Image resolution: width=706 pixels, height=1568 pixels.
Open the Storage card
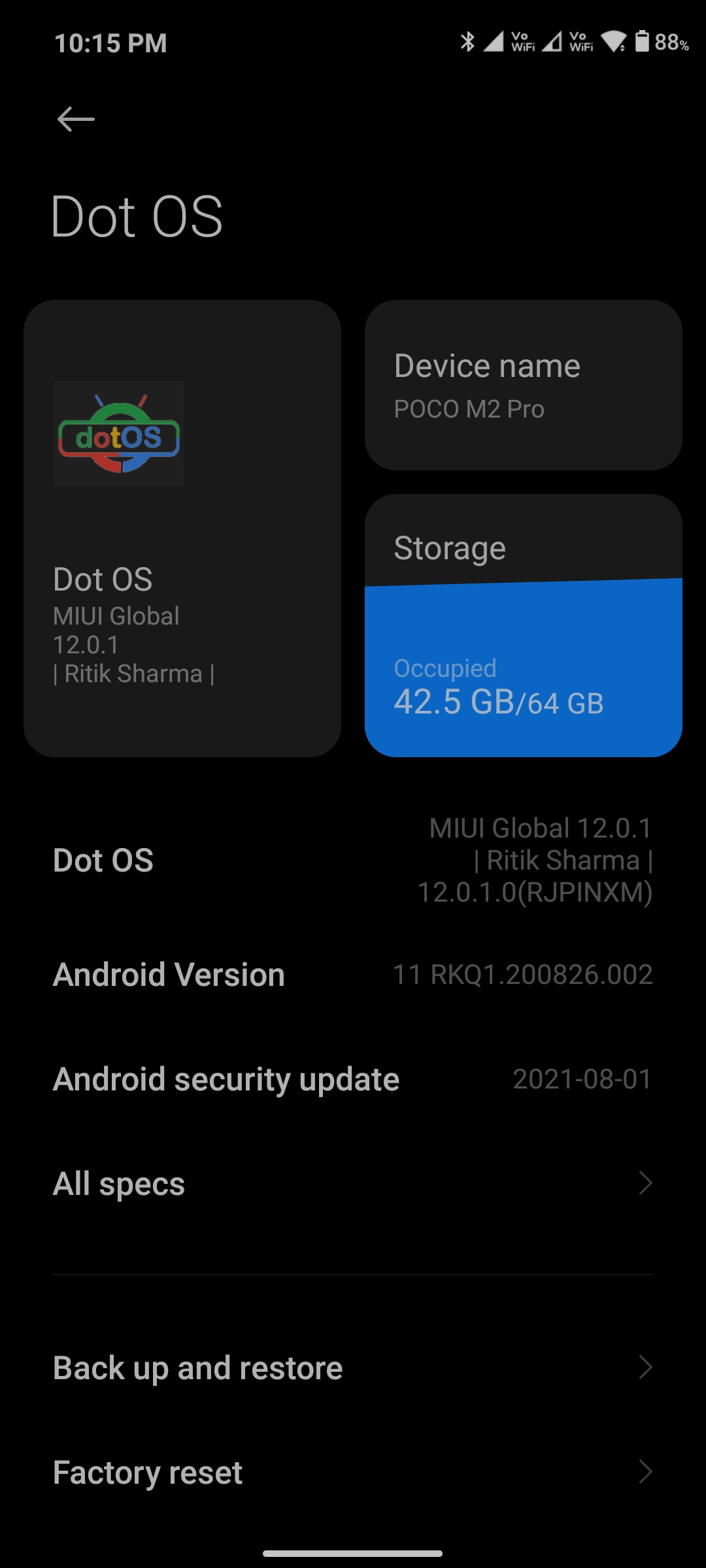pyautogui.click(x=523, y=626)
